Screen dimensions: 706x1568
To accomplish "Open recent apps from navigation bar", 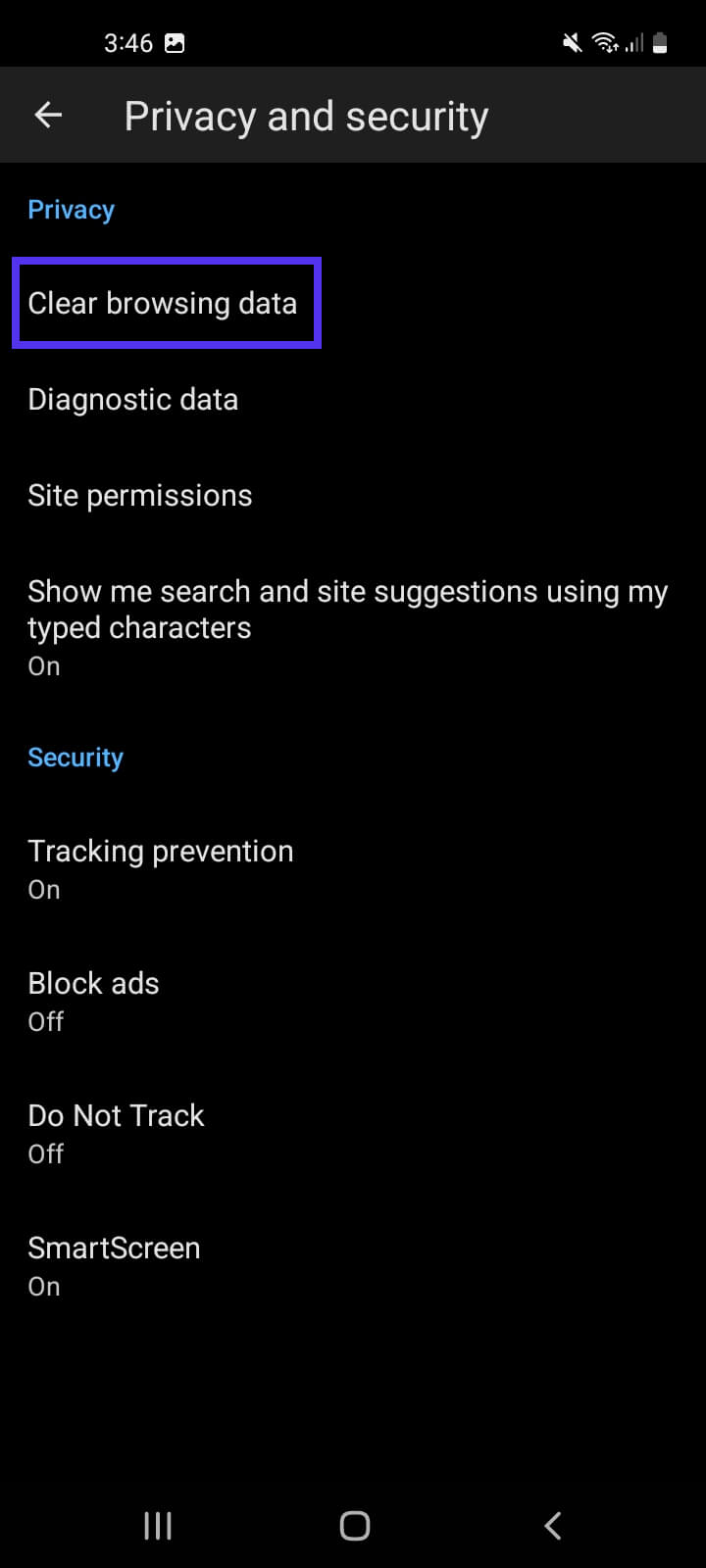I will click(158, 1525).
